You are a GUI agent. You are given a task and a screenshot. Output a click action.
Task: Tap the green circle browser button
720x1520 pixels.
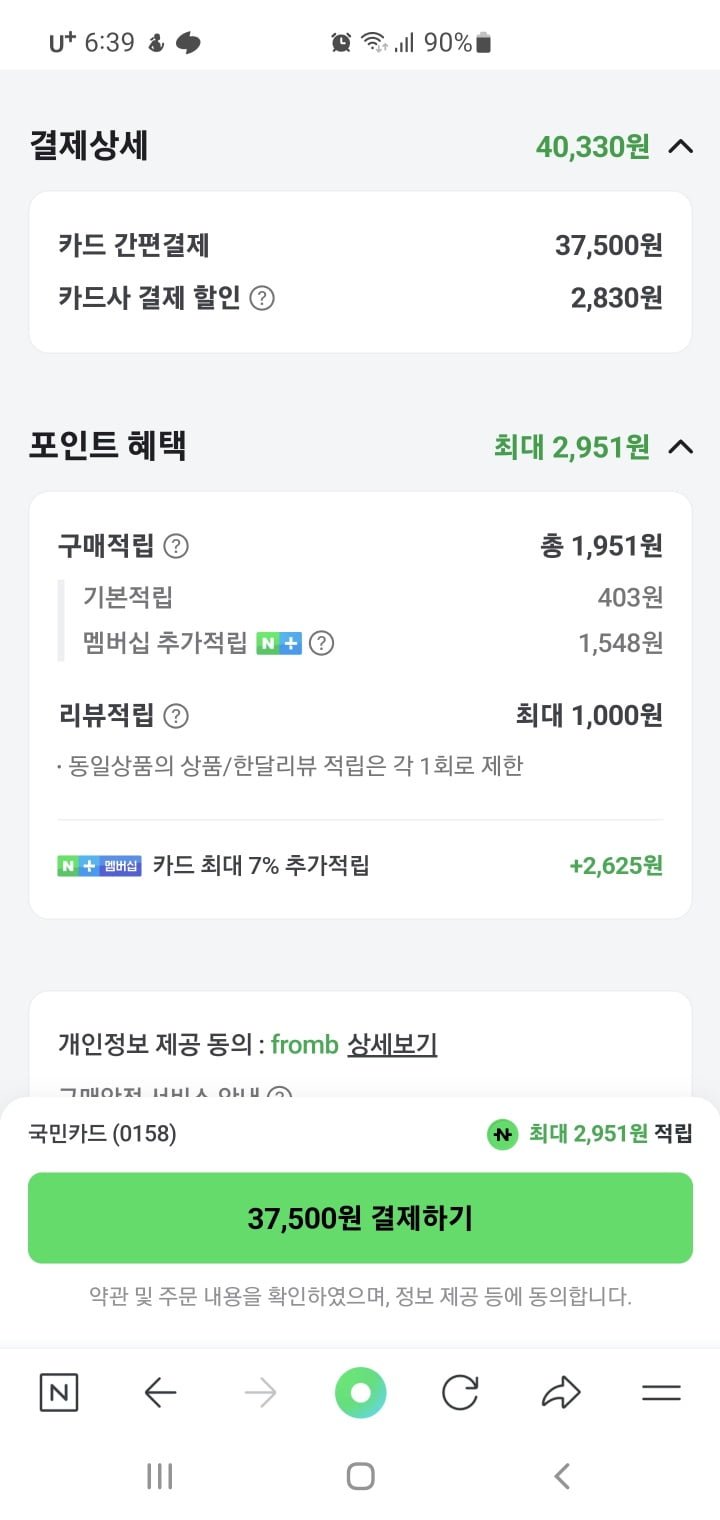coord(360,1393)
